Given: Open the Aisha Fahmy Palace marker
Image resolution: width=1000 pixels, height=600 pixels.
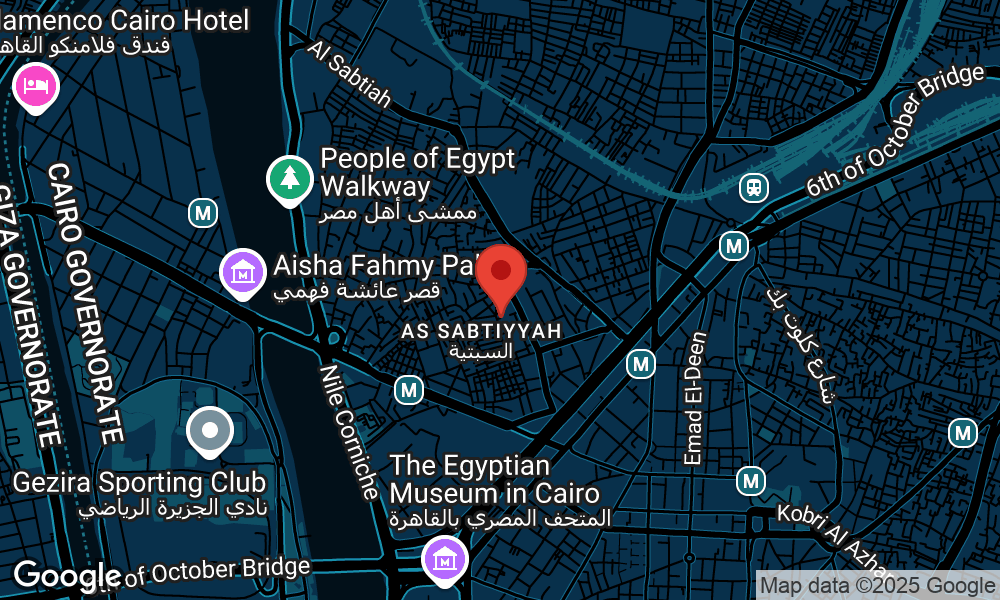Looking at the screenshot, I should (x=242, y=271).
